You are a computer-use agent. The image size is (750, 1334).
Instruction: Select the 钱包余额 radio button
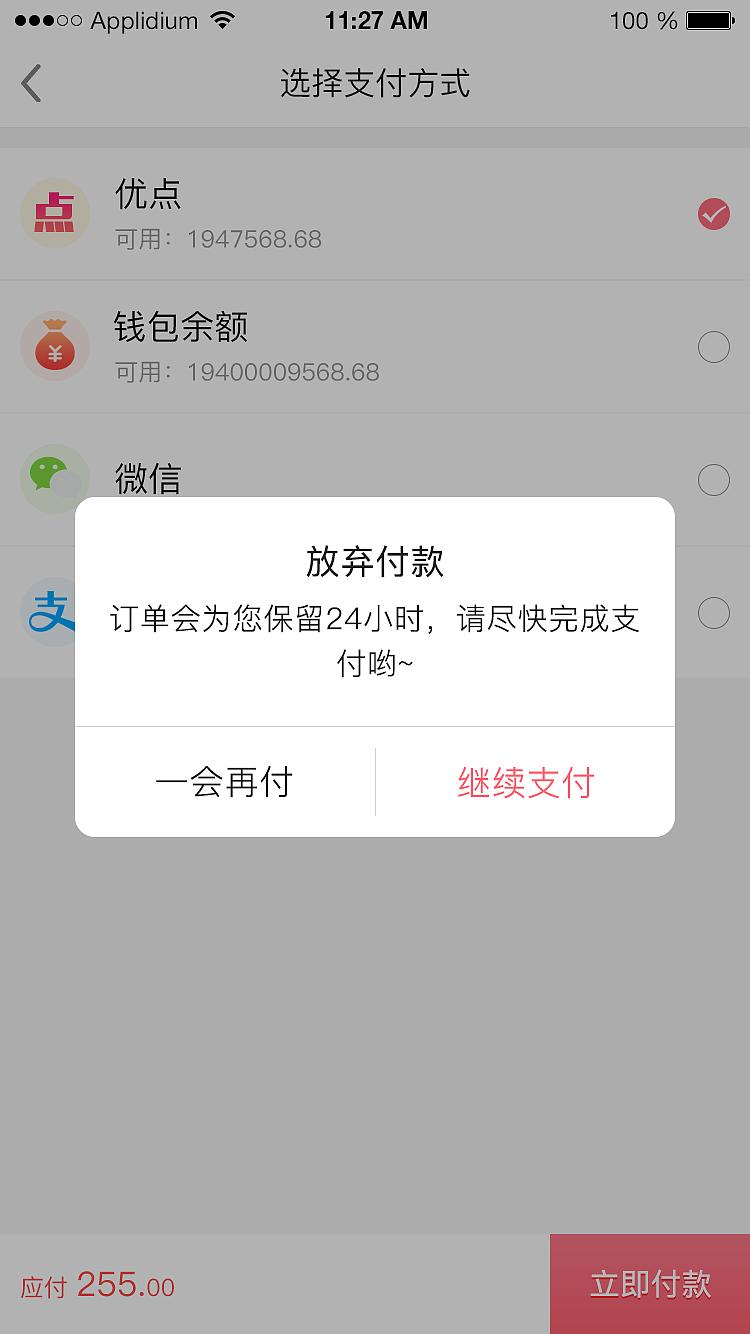[x=713, y=347]
